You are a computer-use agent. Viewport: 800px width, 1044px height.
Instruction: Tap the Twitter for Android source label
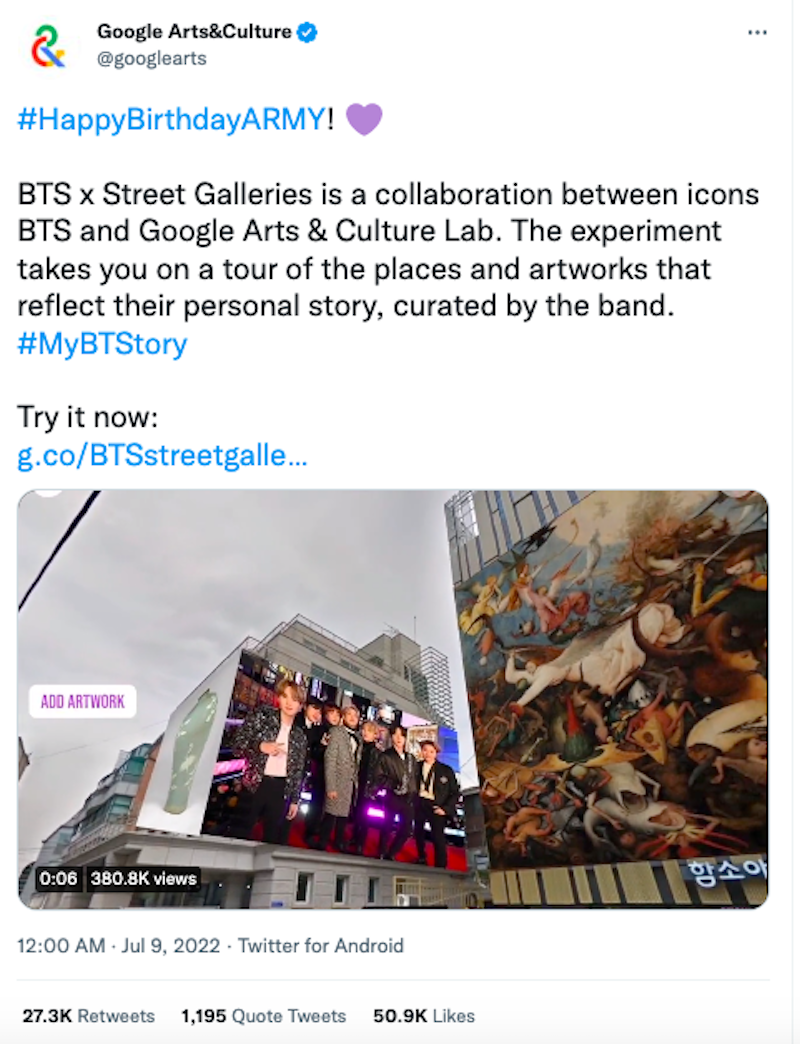click(x=321, y=945)
